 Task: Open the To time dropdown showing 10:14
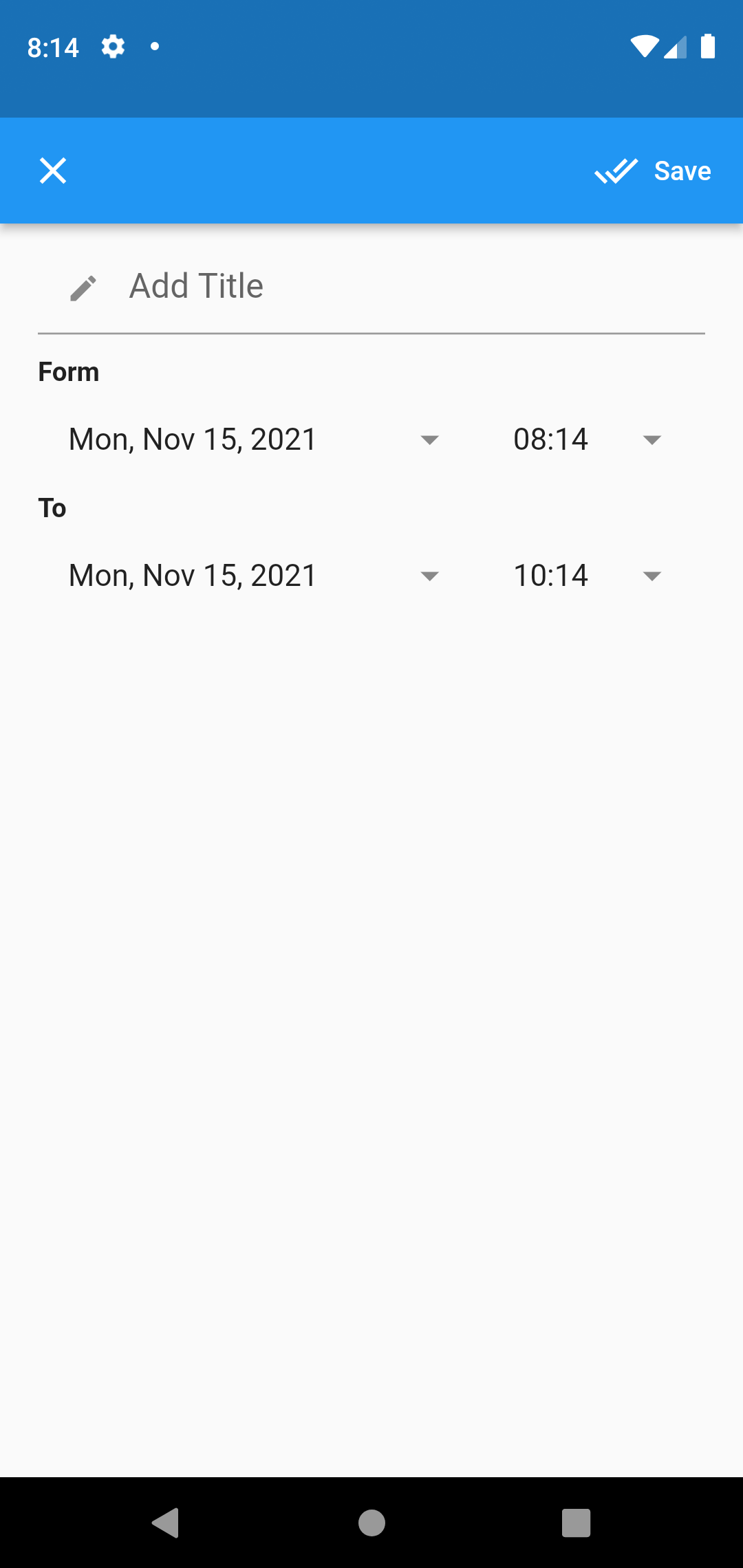pos(652,575)
